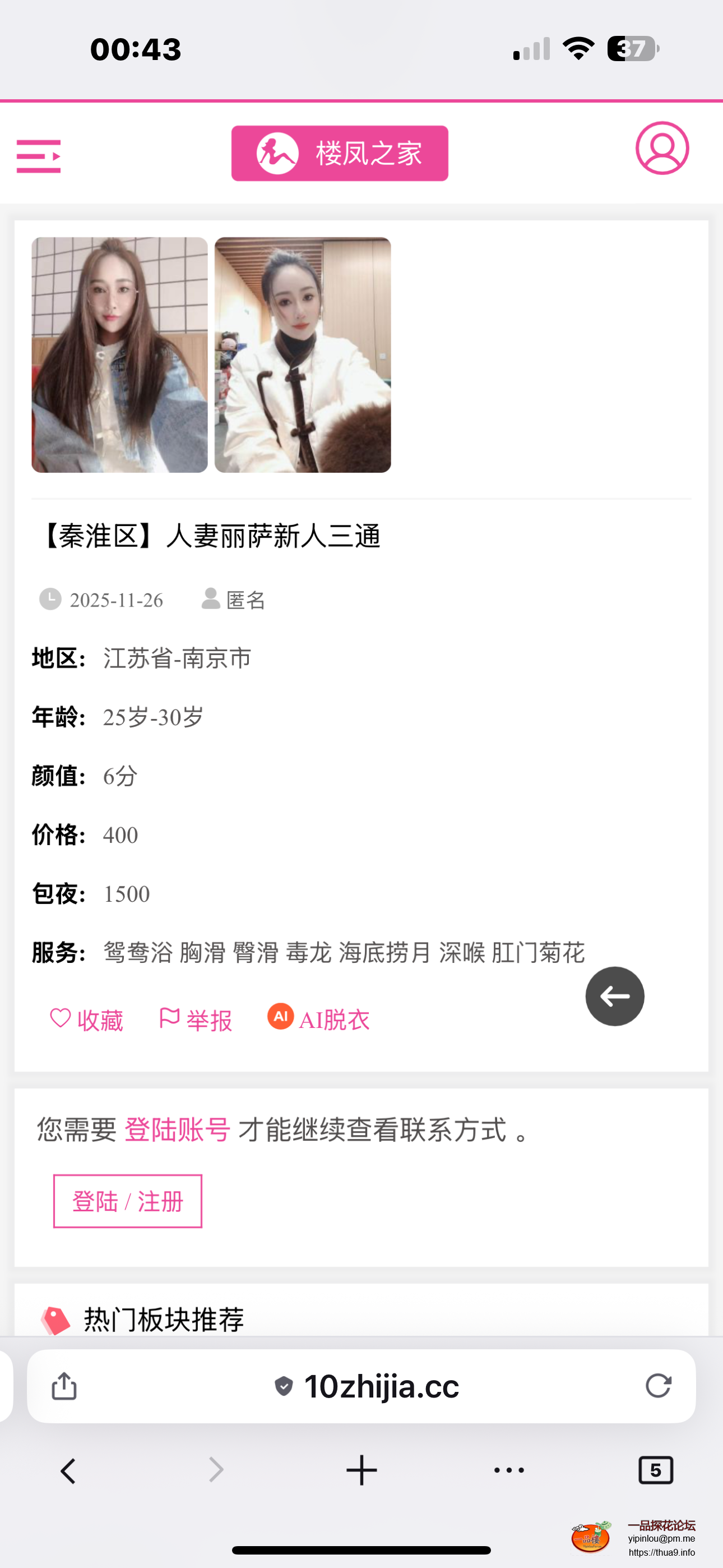Open the hamburger menu at top left
The height and width of the screenshot is (1568, 723).
click(38, 156)
